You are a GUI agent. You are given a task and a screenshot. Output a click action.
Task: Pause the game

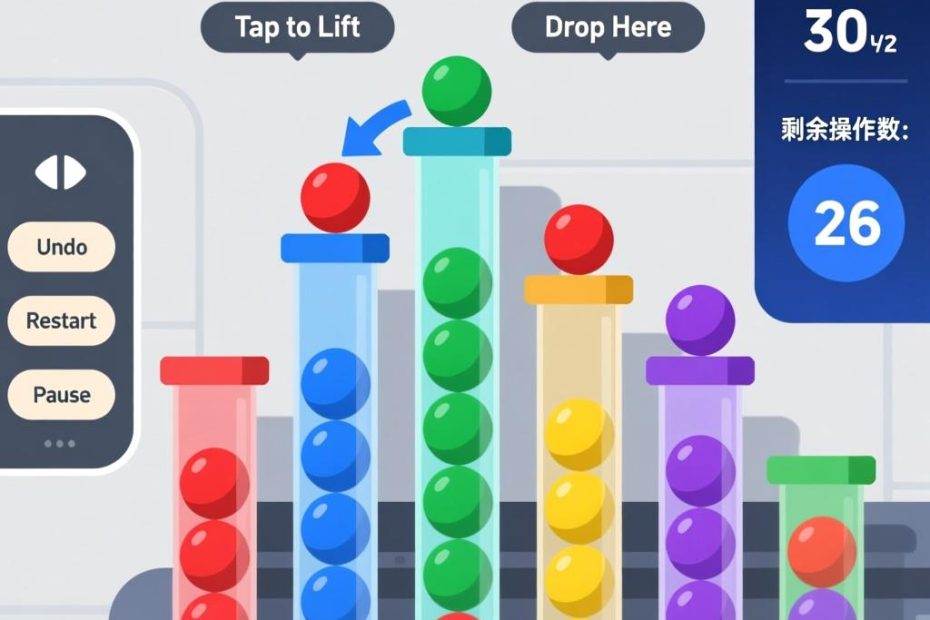pyautogui.click(x=61, y=395)
